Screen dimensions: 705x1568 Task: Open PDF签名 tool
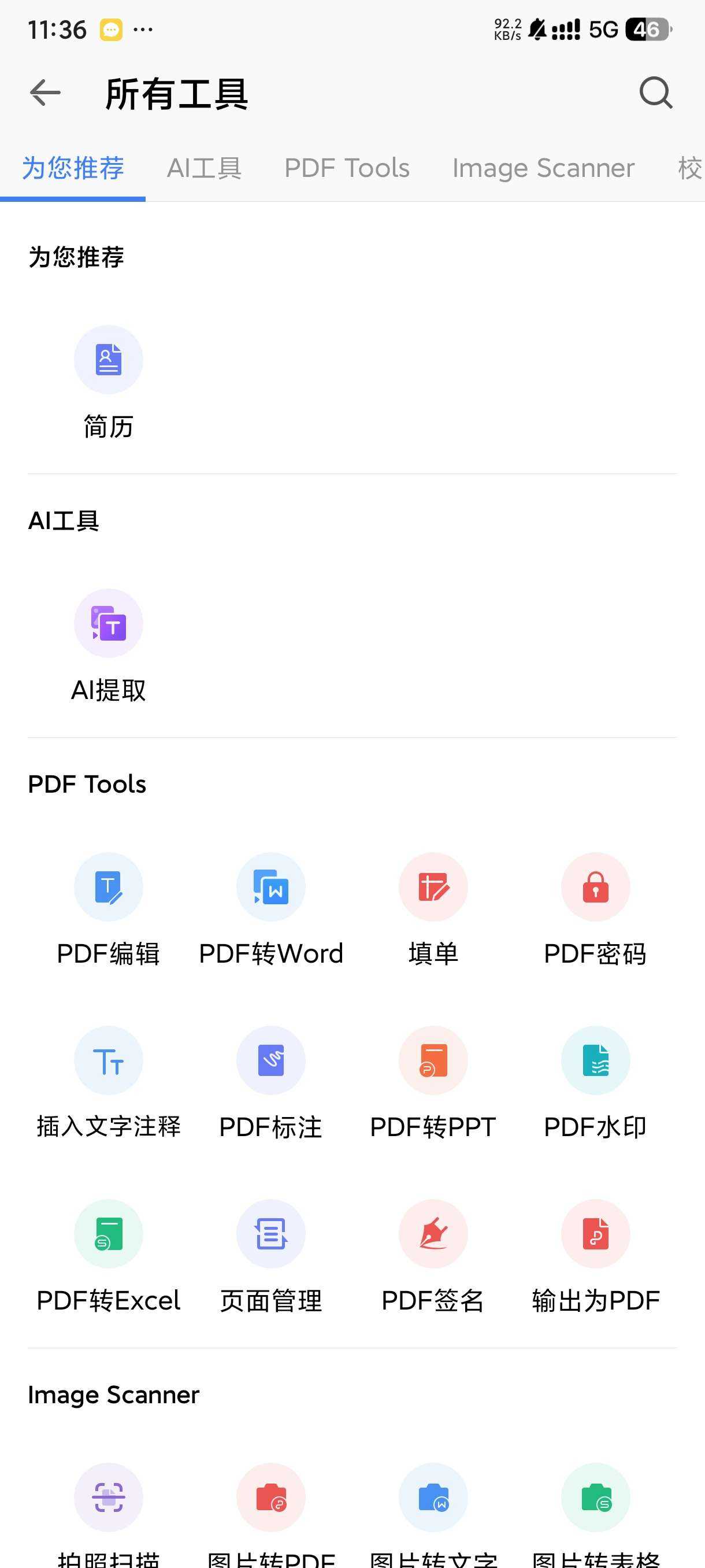(x=433, y=1234)
